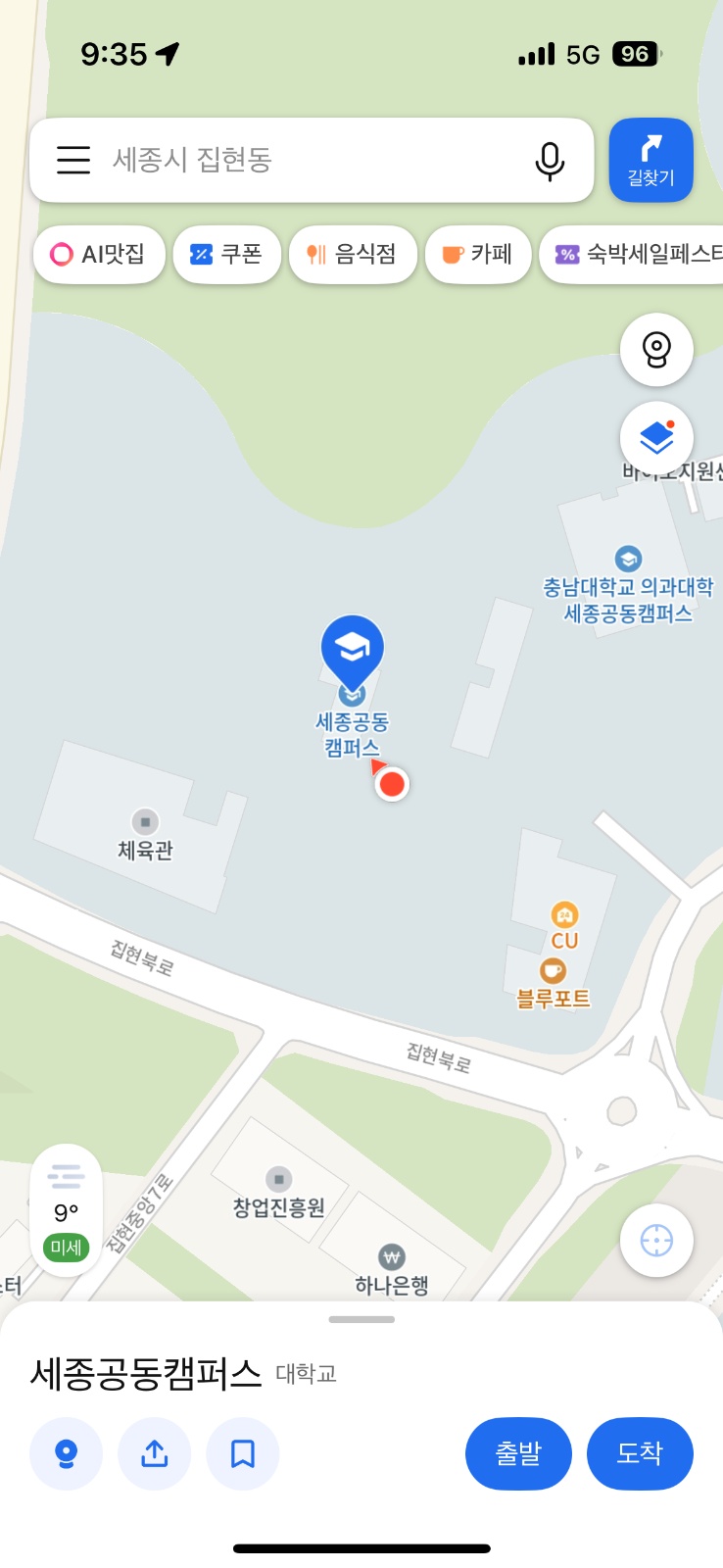
Task: Tap the voice search microphone icon
Action: tap(550, 160)
